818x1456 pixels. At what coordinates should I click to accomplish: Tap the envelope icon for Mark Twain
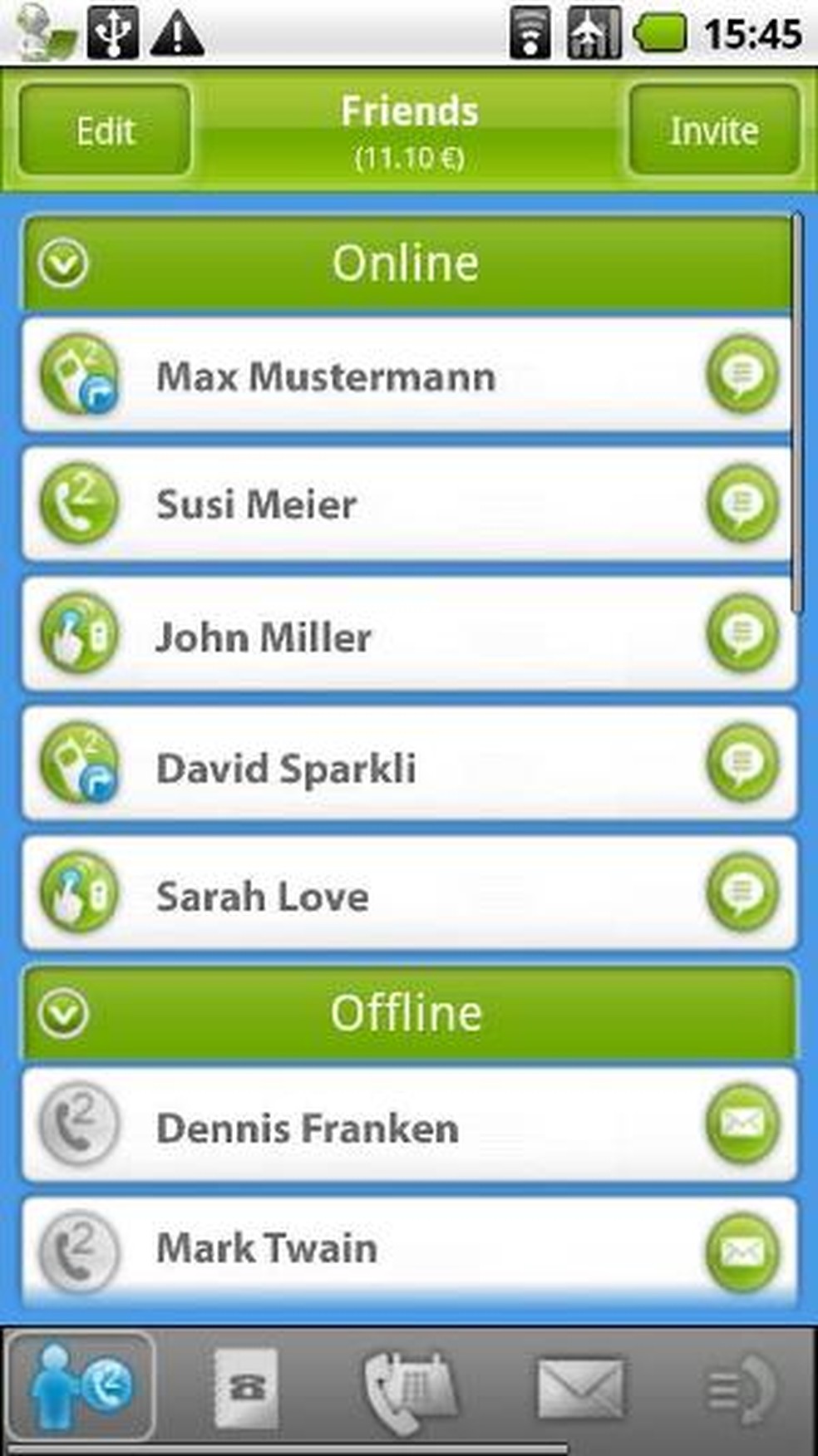click(742, 1252)
